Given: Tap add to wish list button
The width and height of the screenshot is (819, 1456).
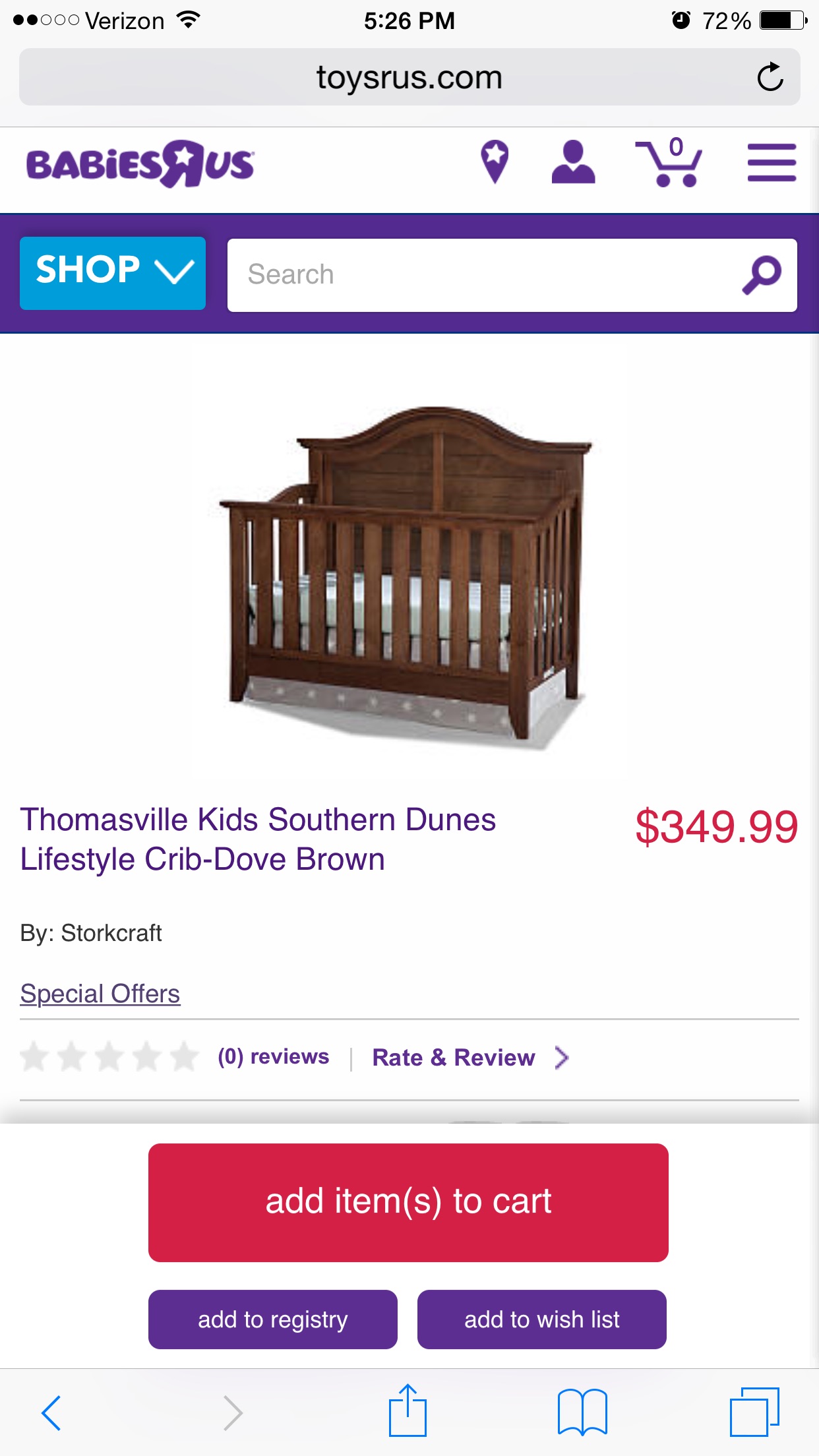Looking at the screenshot, I should (x=541, y=1319).
